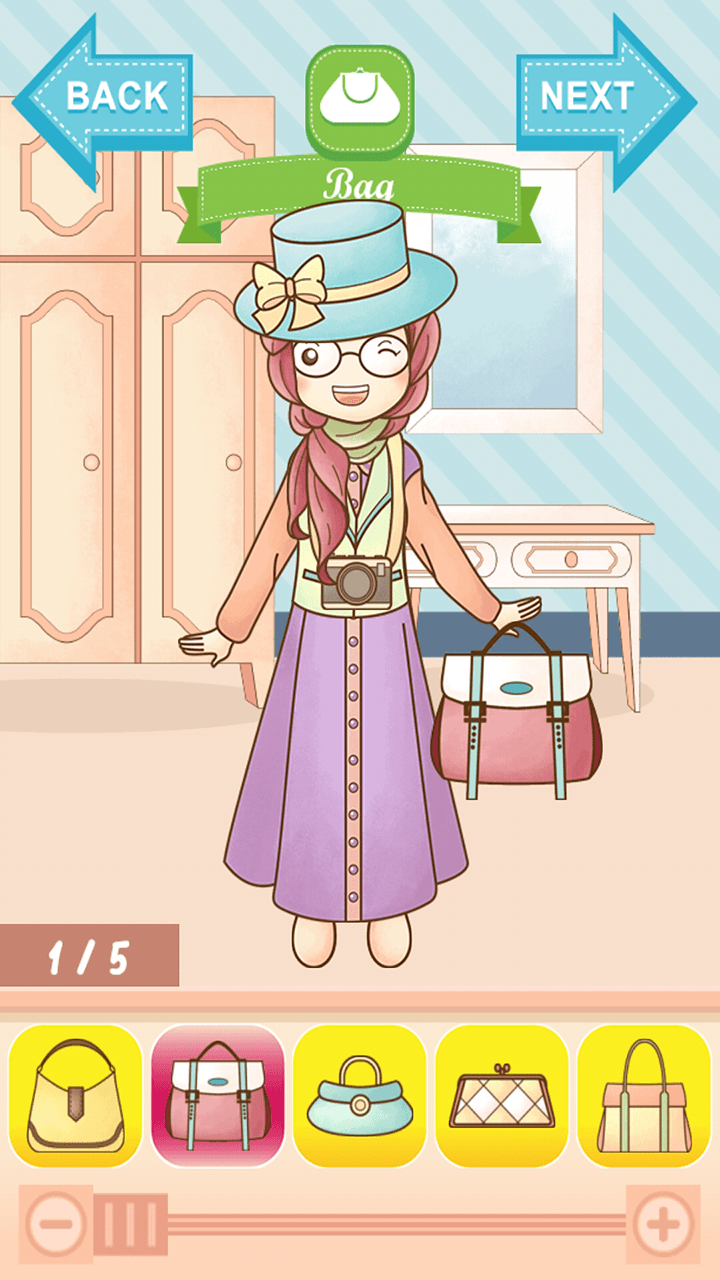720x1280 pixels.
Task: Choose the peach tote bag with long handles
Action: (644, 1096)
